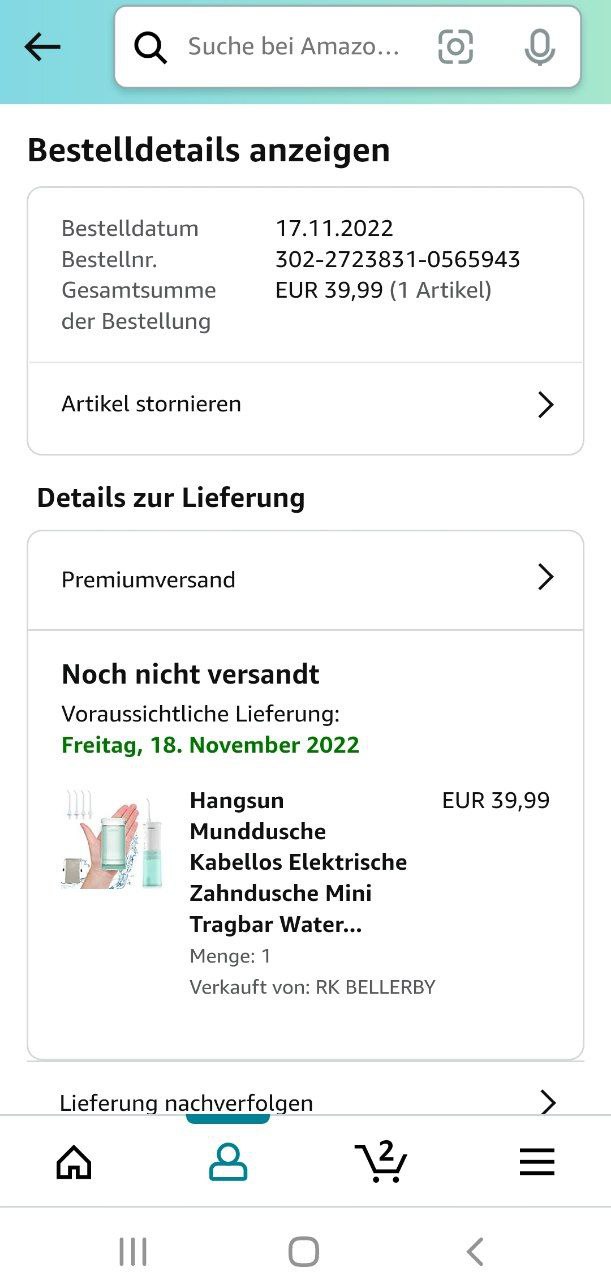Switch to the account profile tab
Viewport: 611px width, 1280px height.
[x=228, y=1162]
